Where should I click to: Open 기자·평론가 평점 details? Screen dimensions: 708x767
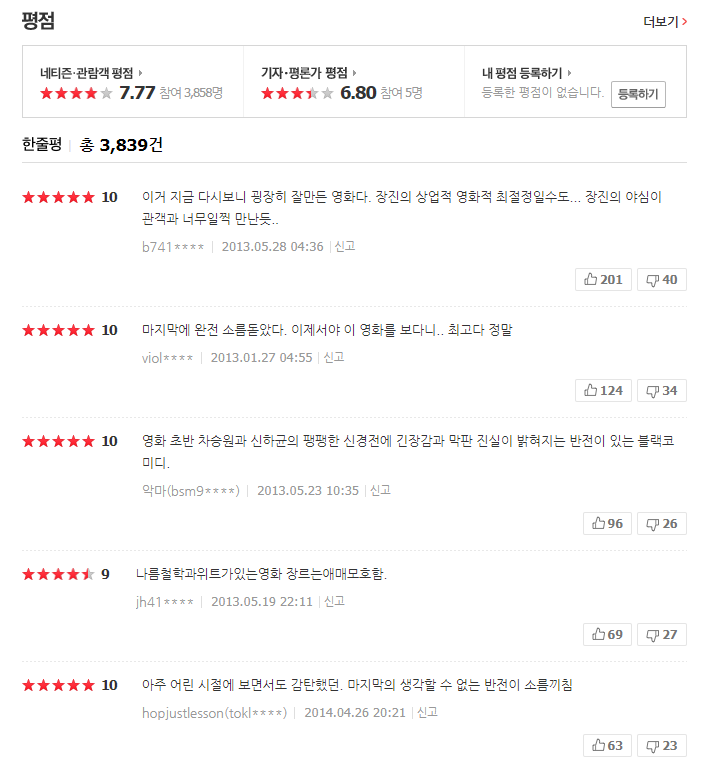(308, 73)
